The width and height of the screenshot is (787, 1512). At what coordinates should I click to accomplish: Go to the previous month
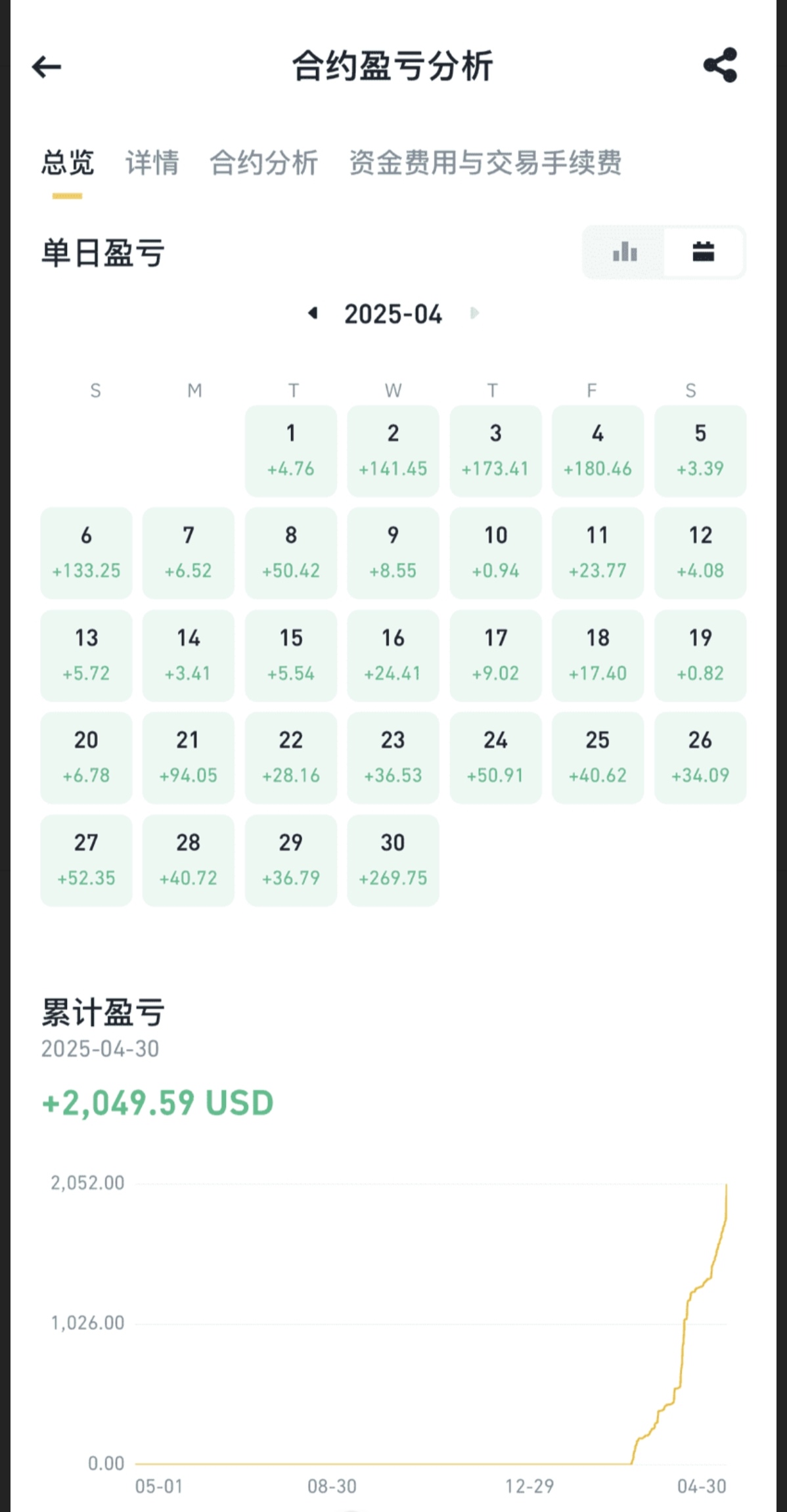click(x=313, y=313)
